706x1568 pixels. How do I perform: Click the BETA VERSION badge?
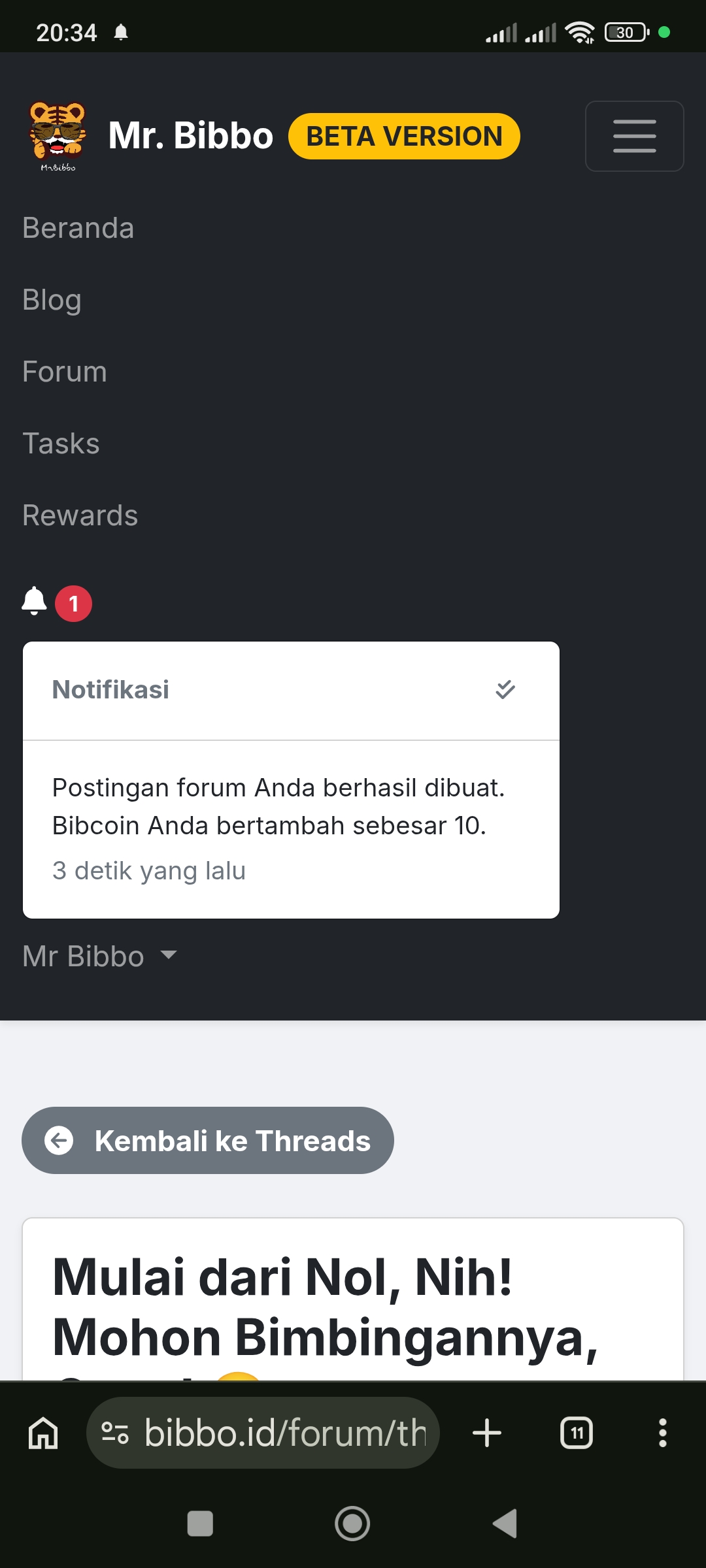tap(403, 135)
